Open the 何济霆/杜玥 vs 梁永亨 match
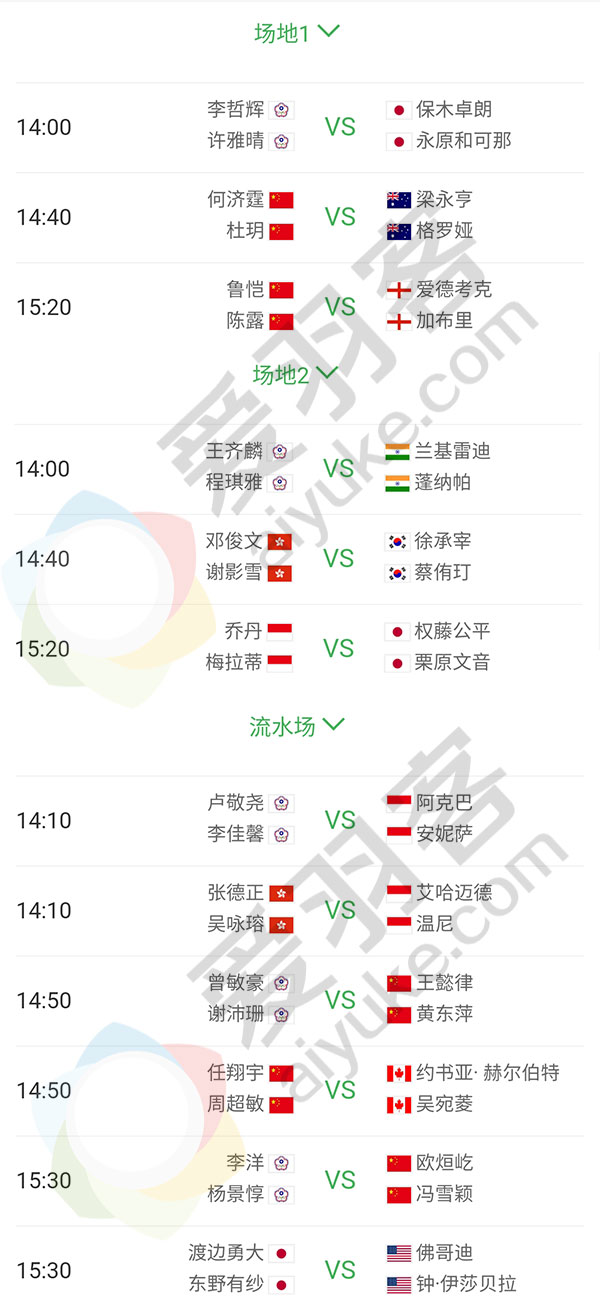Screen dimensions: 600x1310 tap(340, 217)
